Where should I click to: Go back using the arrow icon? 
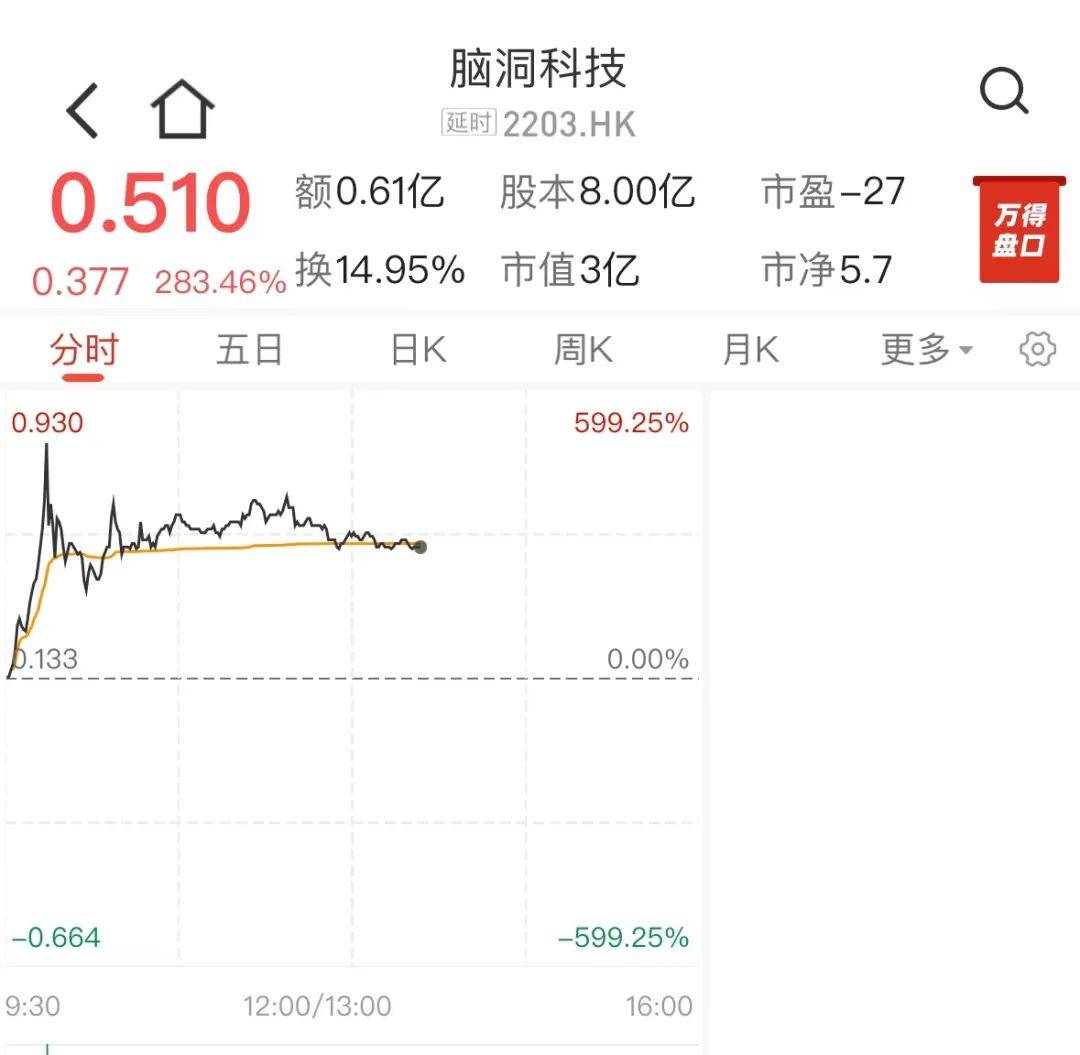[x=83, y=110]
